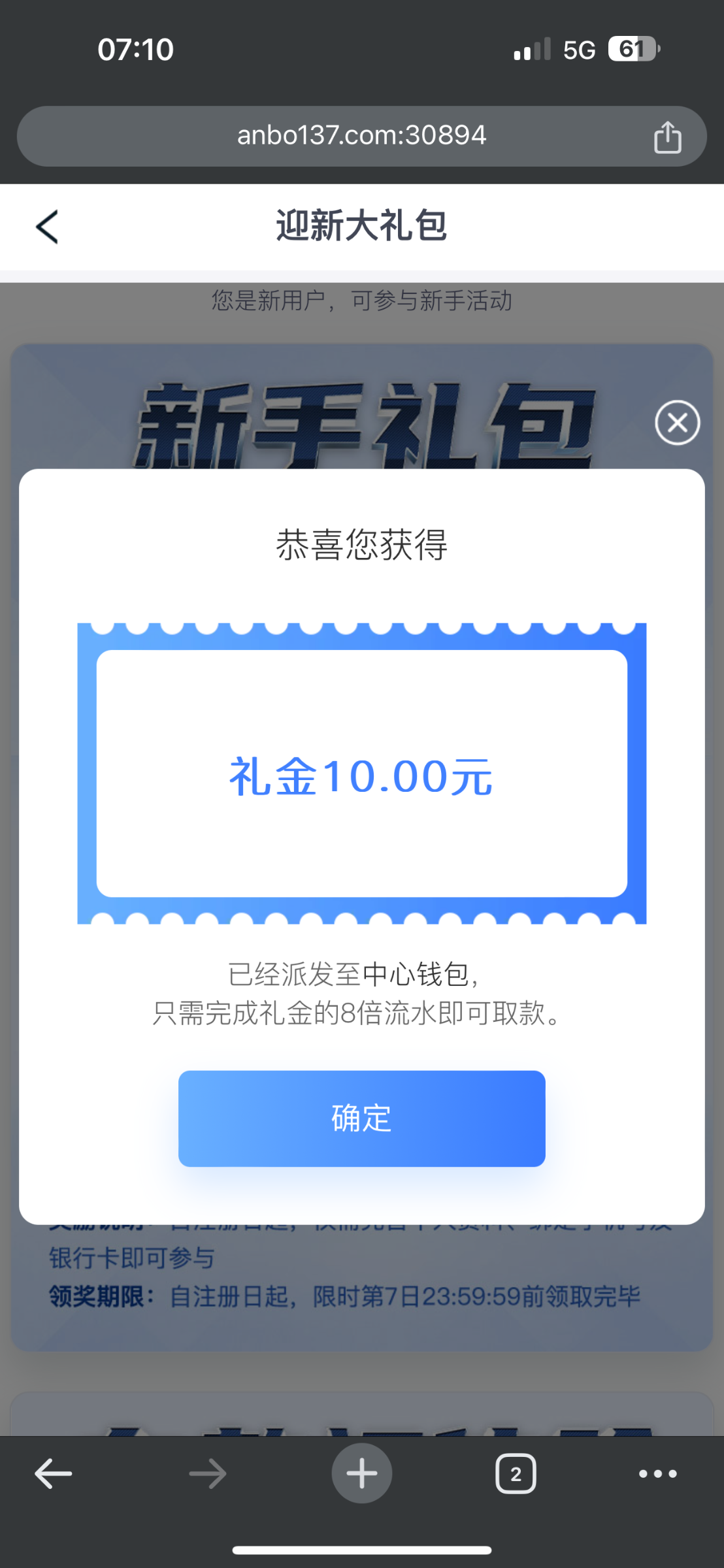Tap the anbo137.com address bar

click(361, 136)
